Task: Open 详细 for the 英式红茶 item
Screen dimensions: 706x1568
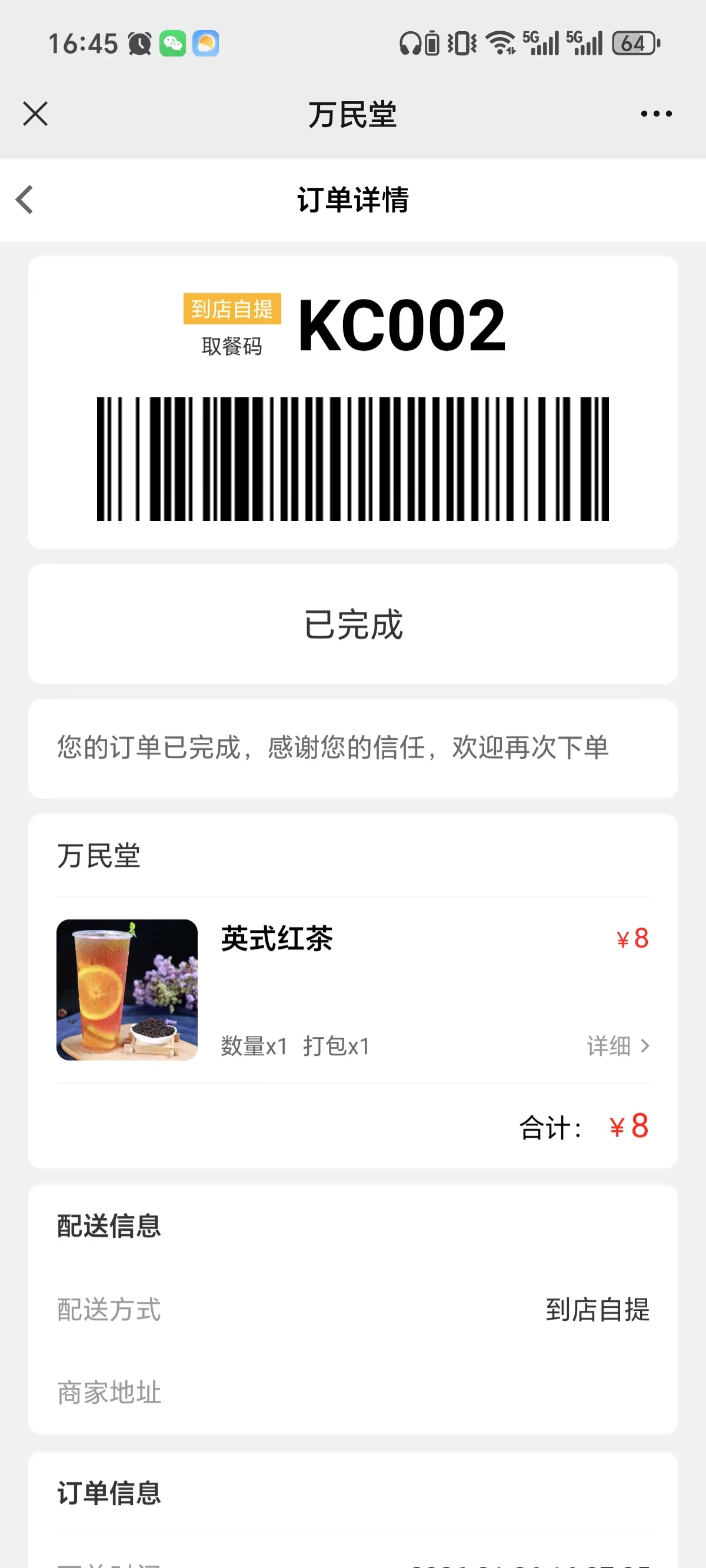Action: [x=618, y=1046]
